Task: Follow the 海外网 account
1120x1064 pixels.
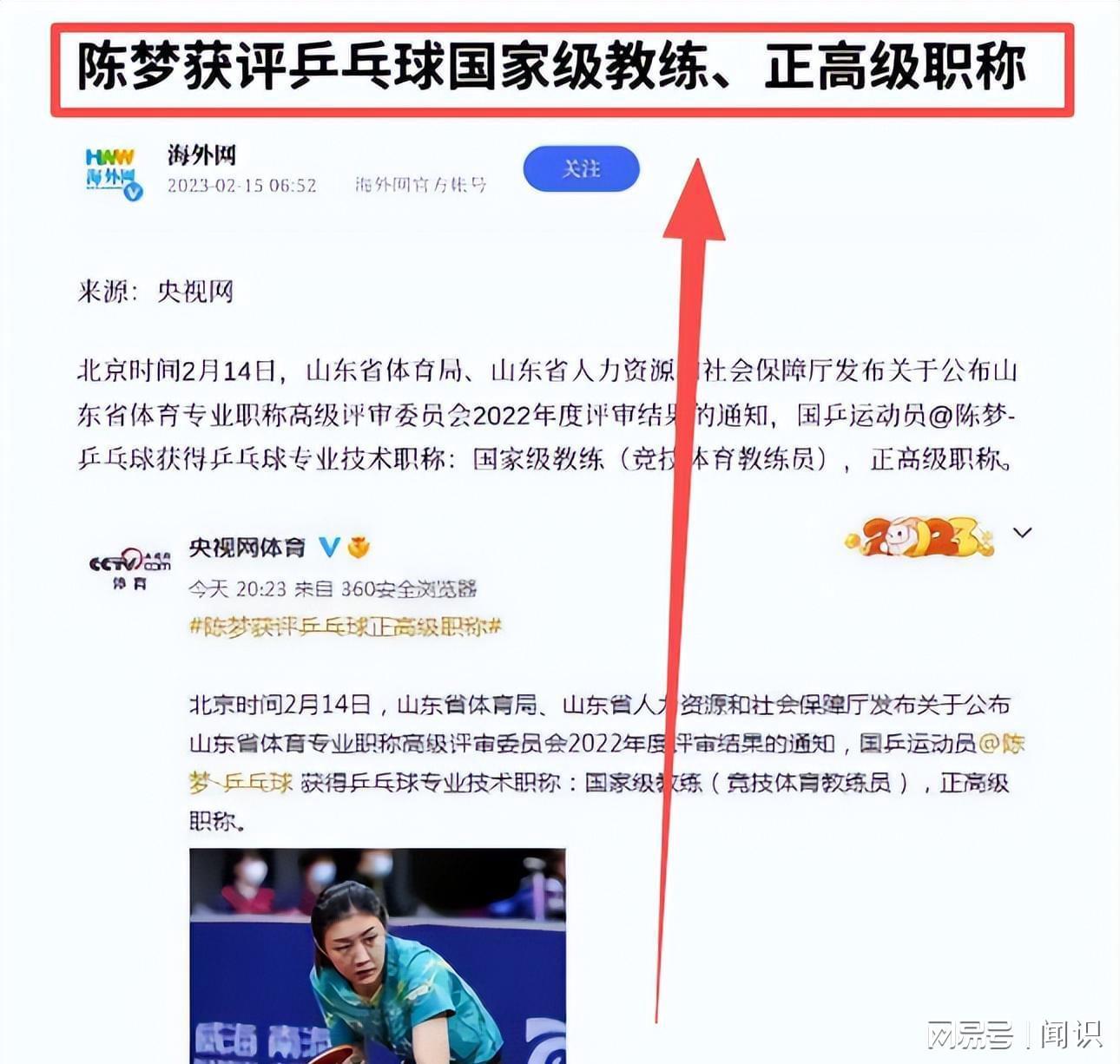Action: coord(581,169)
